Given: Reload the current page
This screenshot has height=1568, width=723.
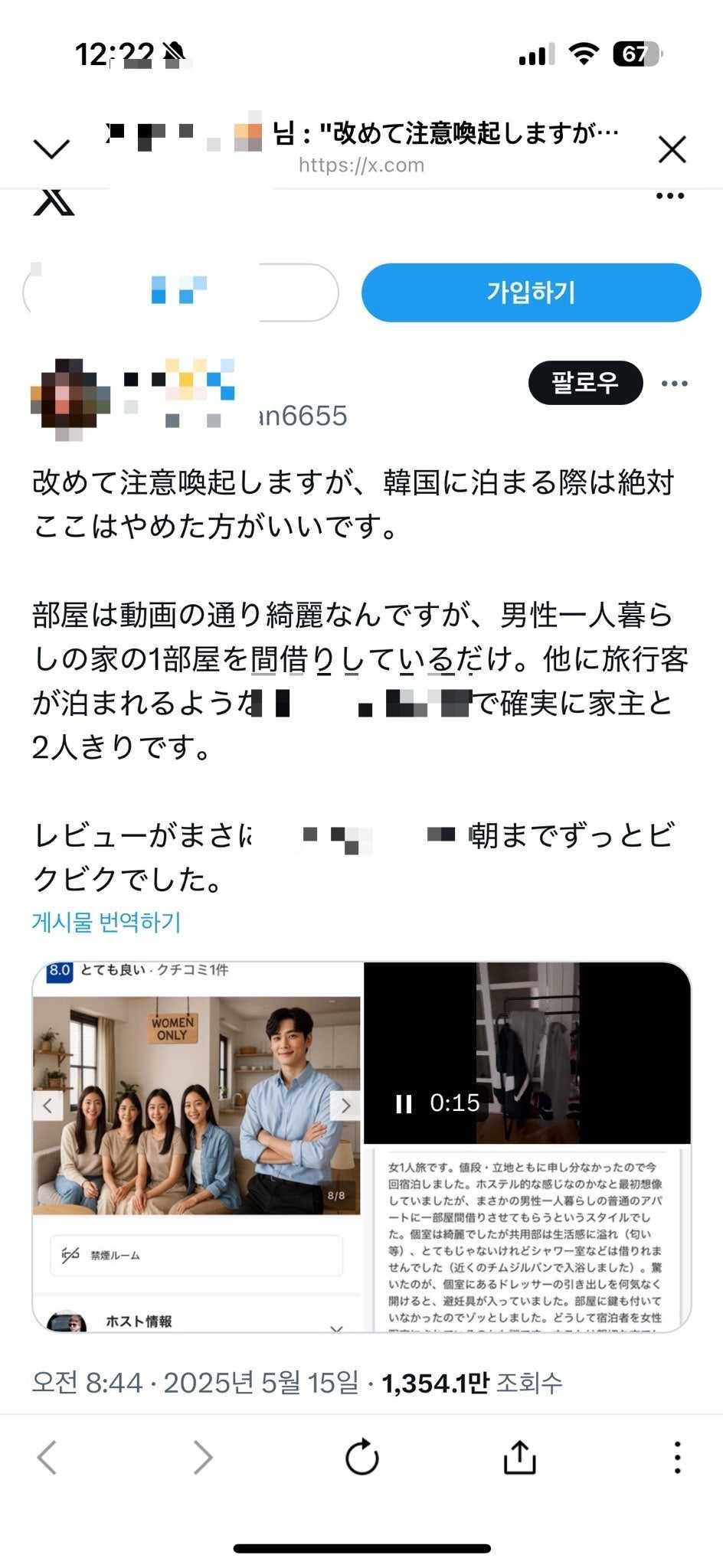Looking at the screenshot, I should 361,1457.
